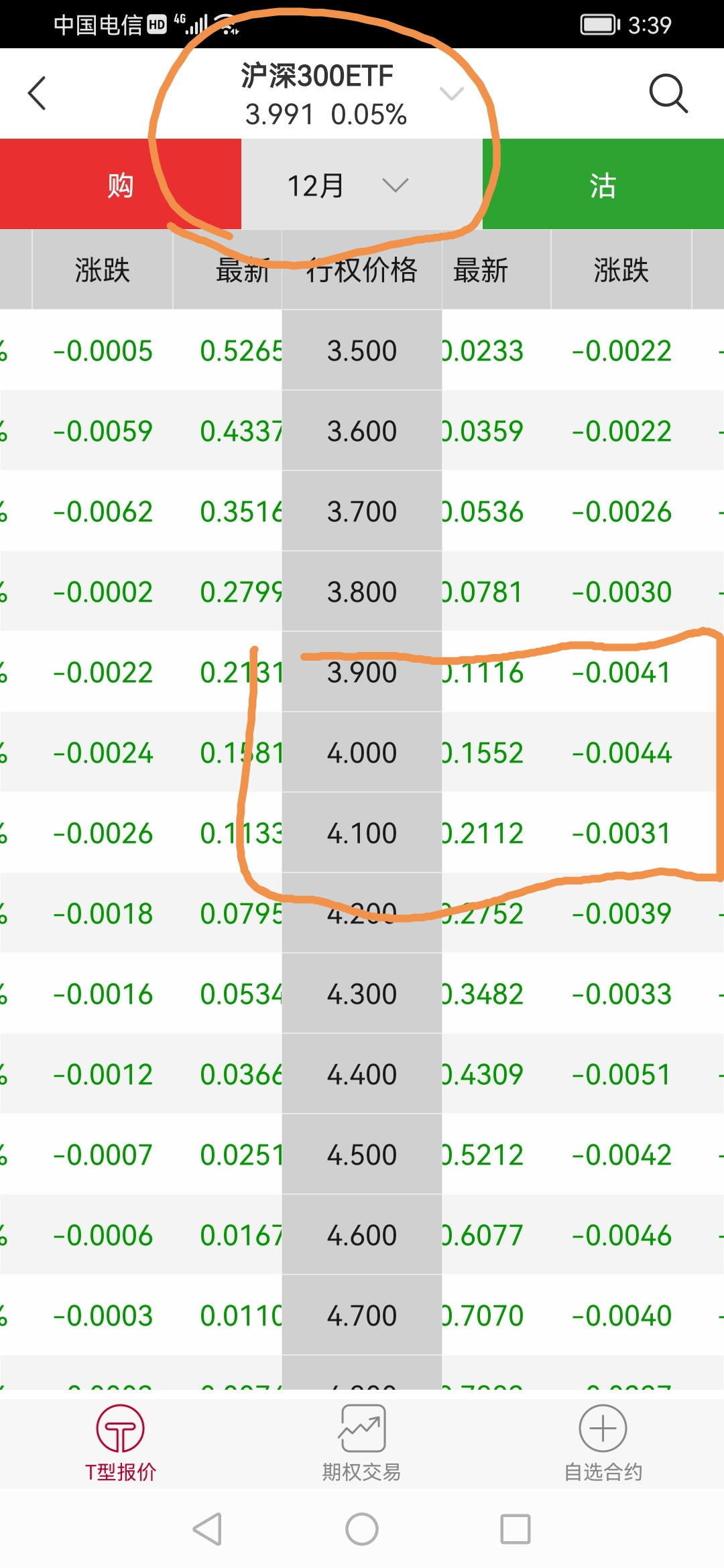Open the 3.500 strike price row
The height and width of the screenshot is (1568, 724).
(361, 350)
